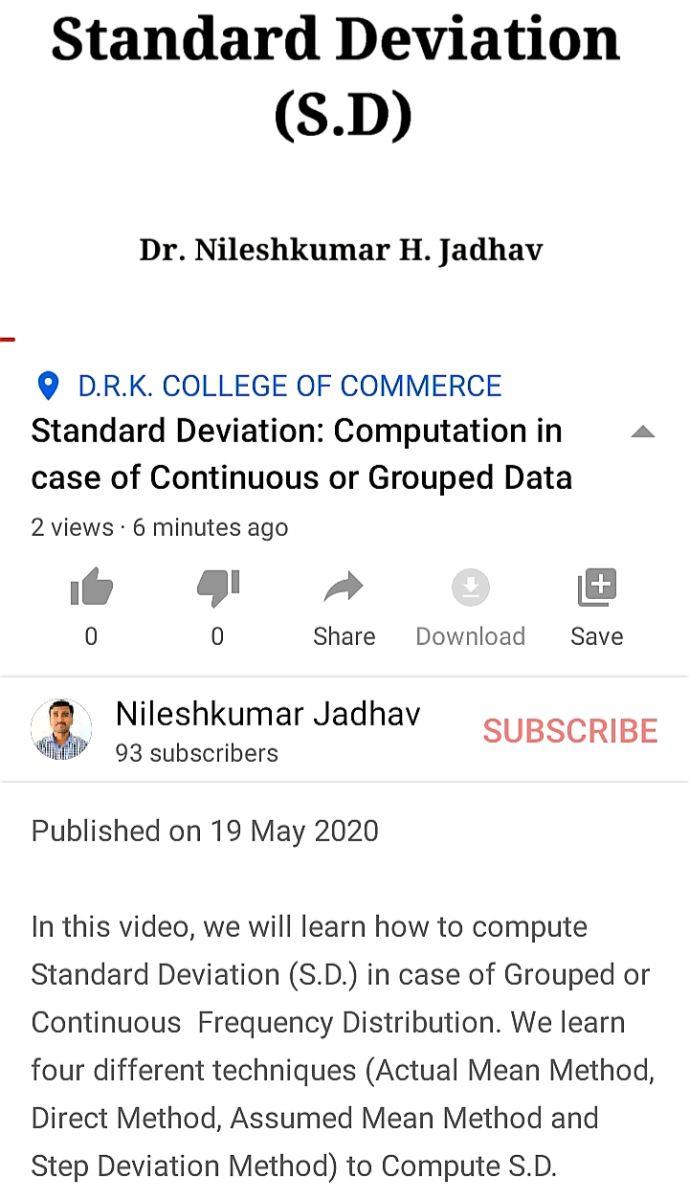Subscribe to Nileshkumar Jadhav channel
Image resolution: width=689 pixels, height=1200 pixels.
click(x=570, y=731)
